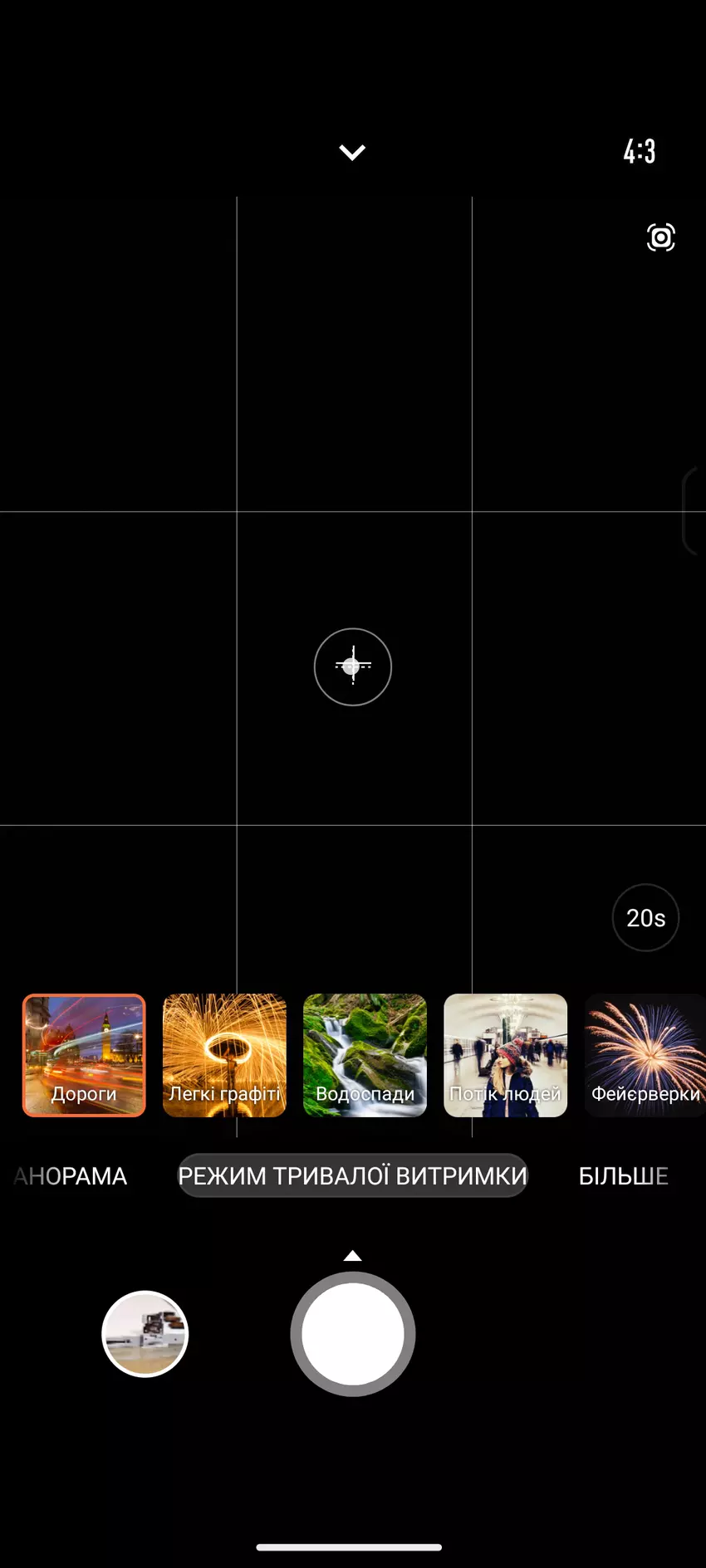The height and width of the screenshot is (1568, 706).
Task: Select the Дороги preset
Action: [x=84, y=1055]
